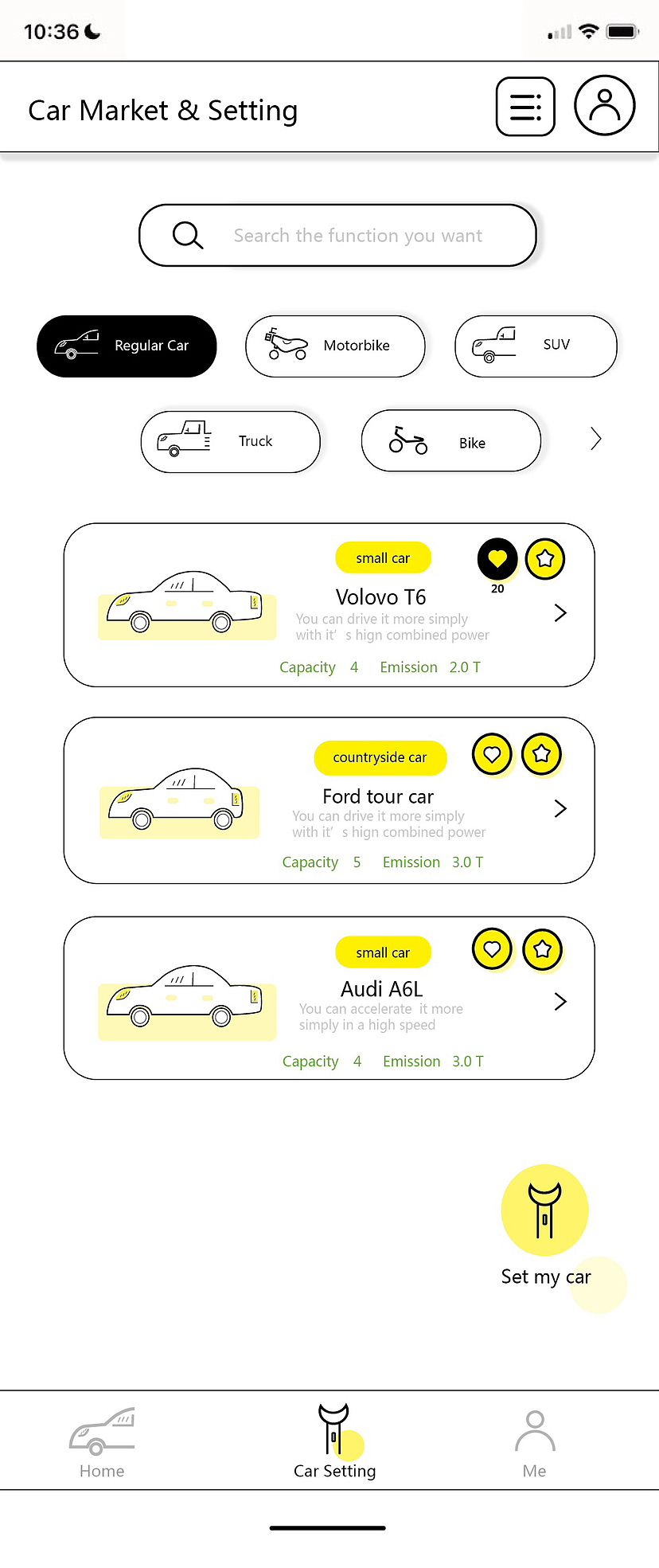659x1568 pixels.
Task: Select the Truck category
Action: [230, 441]
